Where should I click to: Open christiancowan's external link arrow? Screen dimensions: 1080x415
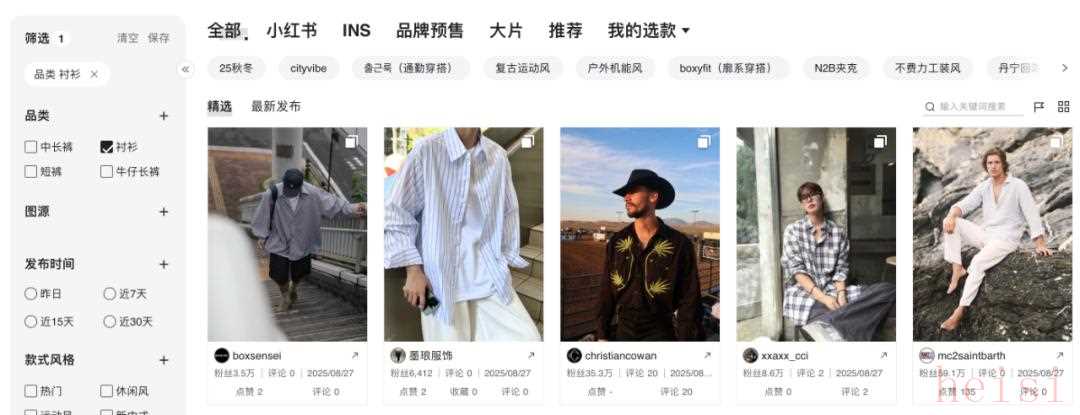(707, 355)
